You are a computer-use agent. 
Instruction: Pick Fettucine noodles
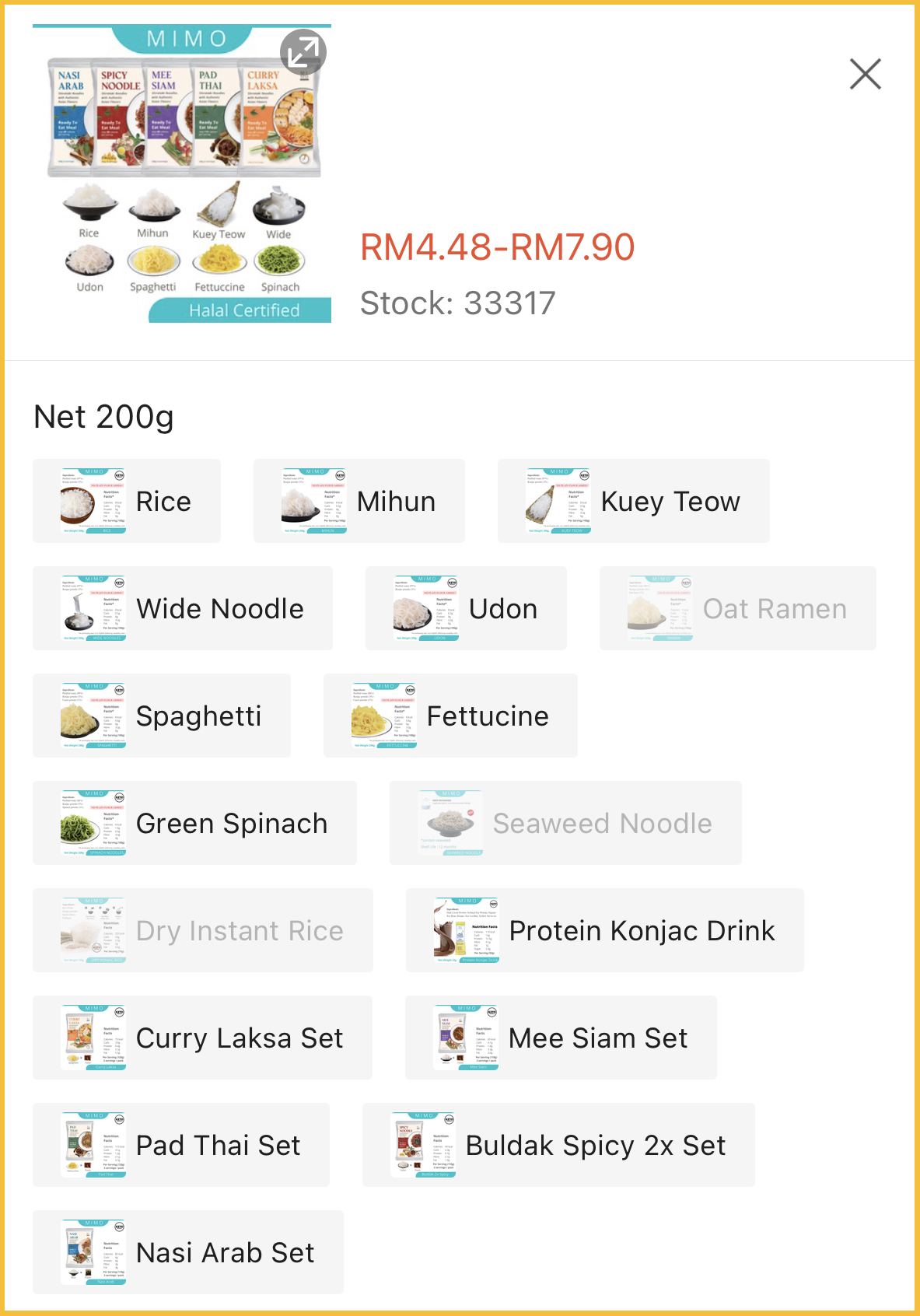[x=450, y=716]
